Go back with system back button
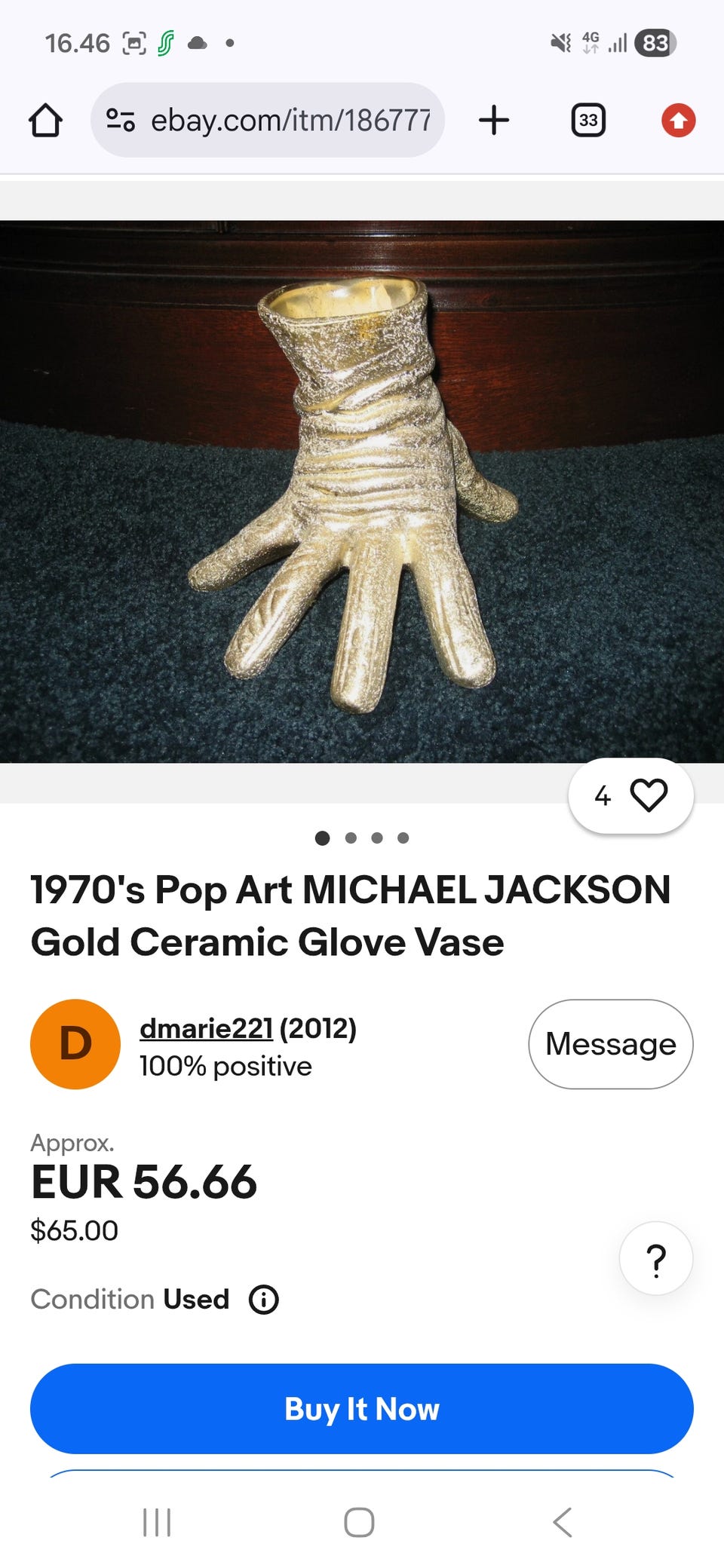This screenshot has height=1568, width=724. 563,1522
